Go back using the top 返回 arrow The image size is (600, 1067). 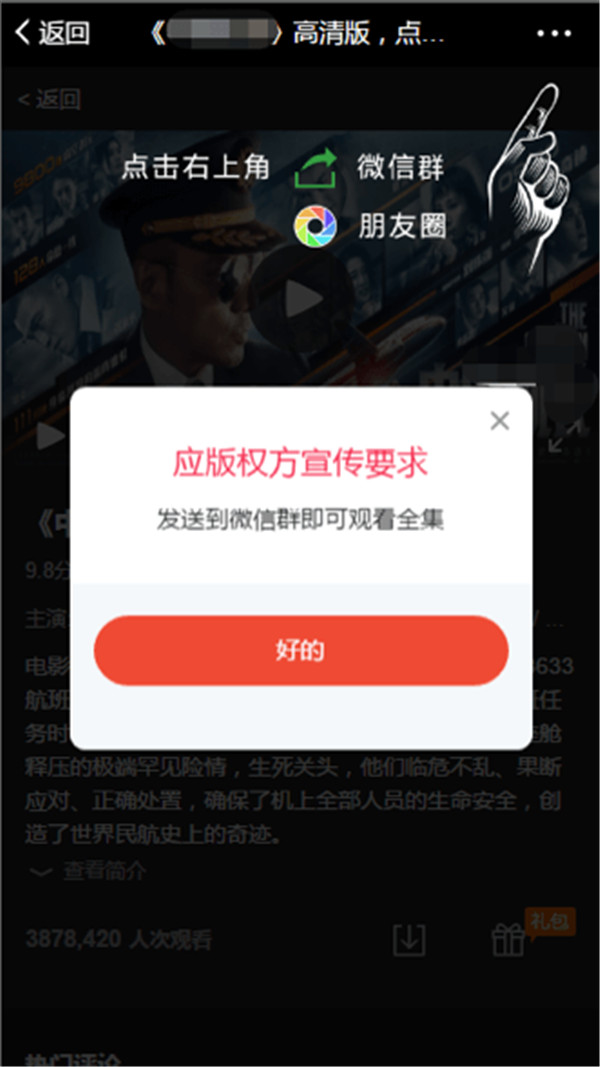(x=52, y=33)
